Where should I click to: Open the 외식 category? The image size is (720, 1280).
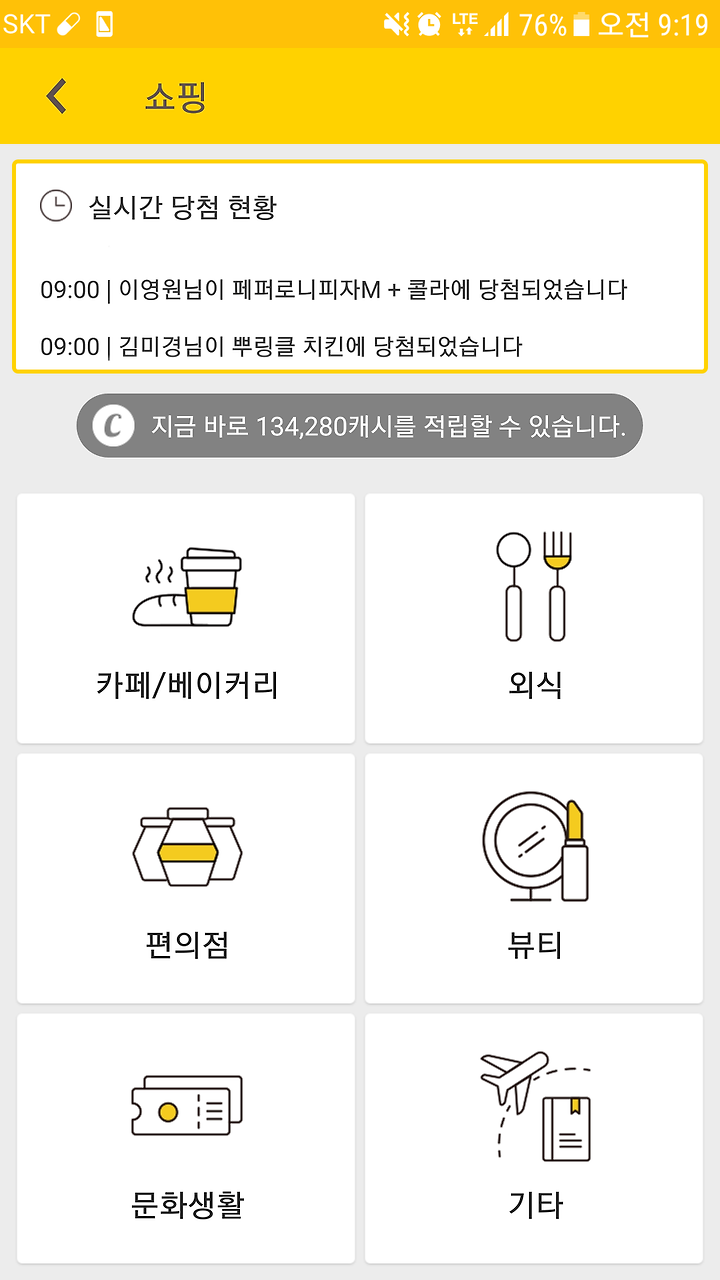pos(534,618)
